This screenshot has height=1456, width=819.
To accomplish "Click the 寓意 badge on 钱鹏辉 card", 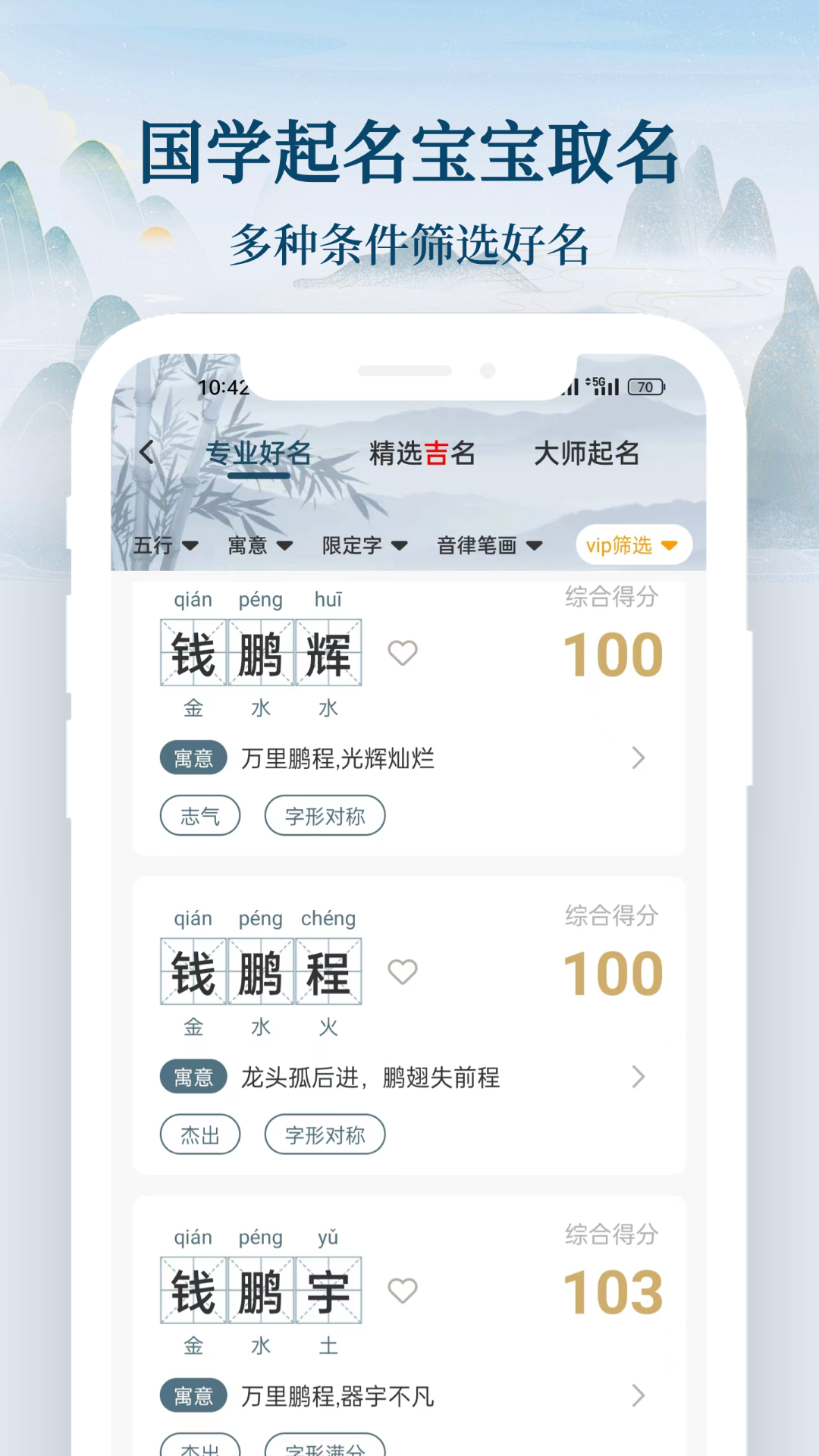I will coord(193,758).
